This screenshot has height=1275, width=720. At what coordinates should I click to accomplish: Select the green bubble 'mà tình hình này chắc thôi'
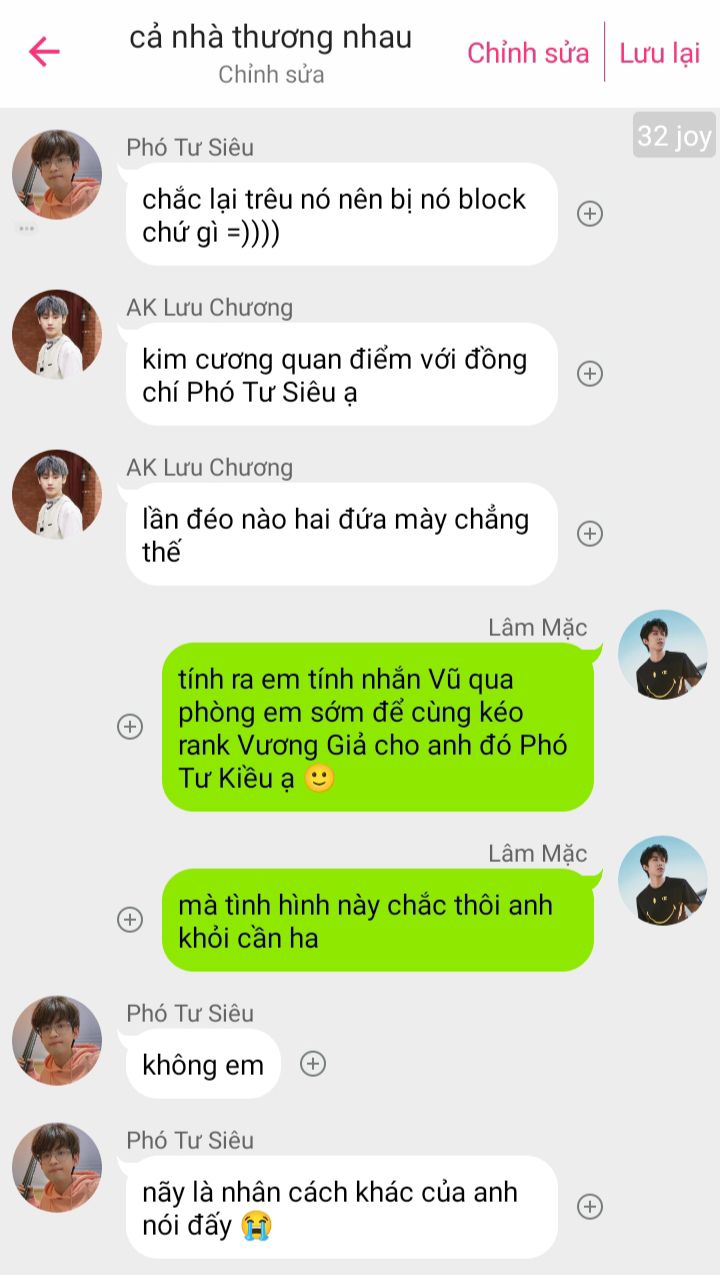[x=378, y=920]
